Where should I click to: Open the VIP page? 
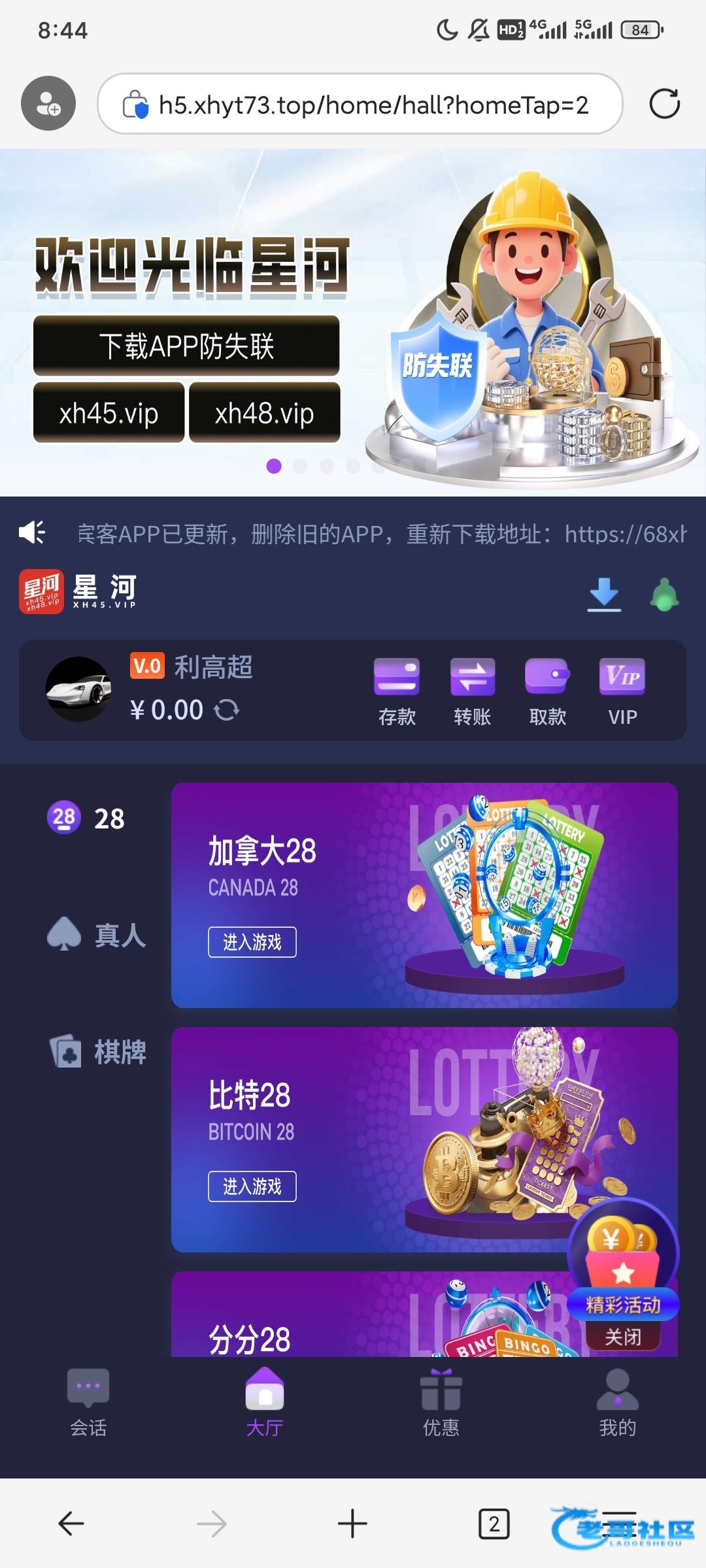[622, 691]
